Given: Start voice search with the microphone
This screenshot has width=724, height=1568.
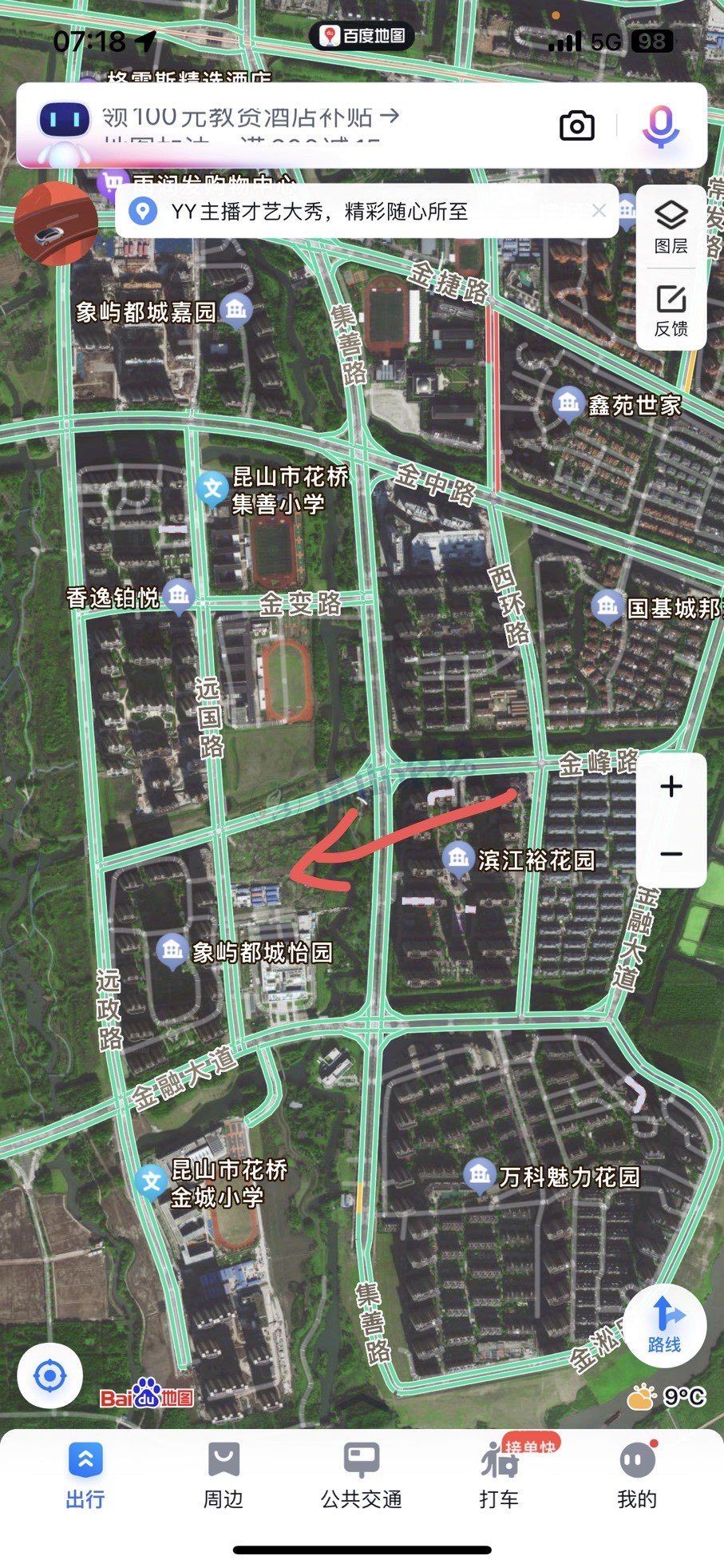Looking at the screenshot, I should pos(661,126).
